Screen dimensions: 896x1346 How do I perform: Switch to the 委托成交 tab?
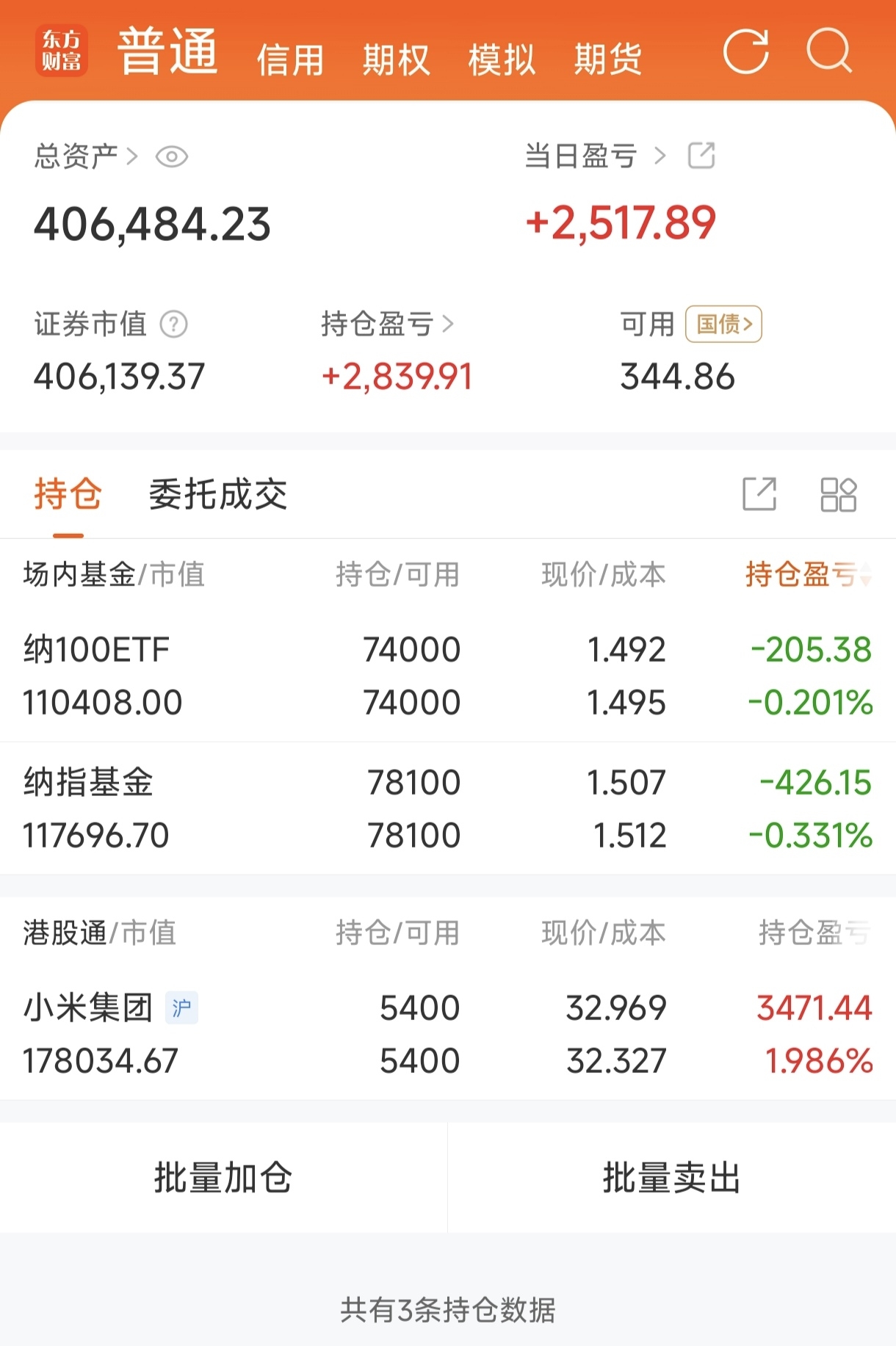pyautogui.click(x=218, y=493)
